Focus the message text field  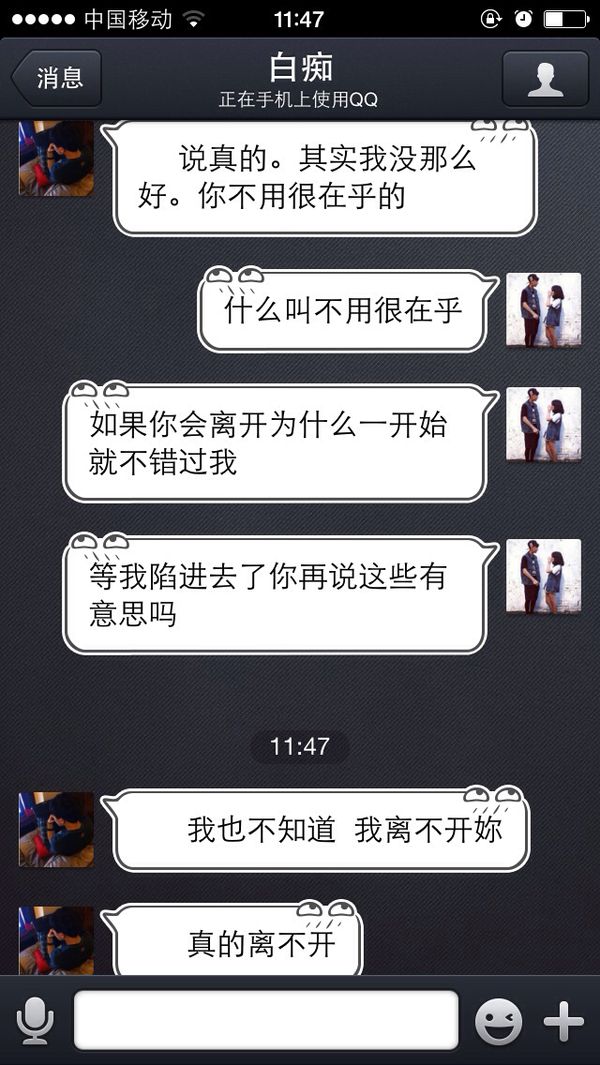(x=266, y=1020)
